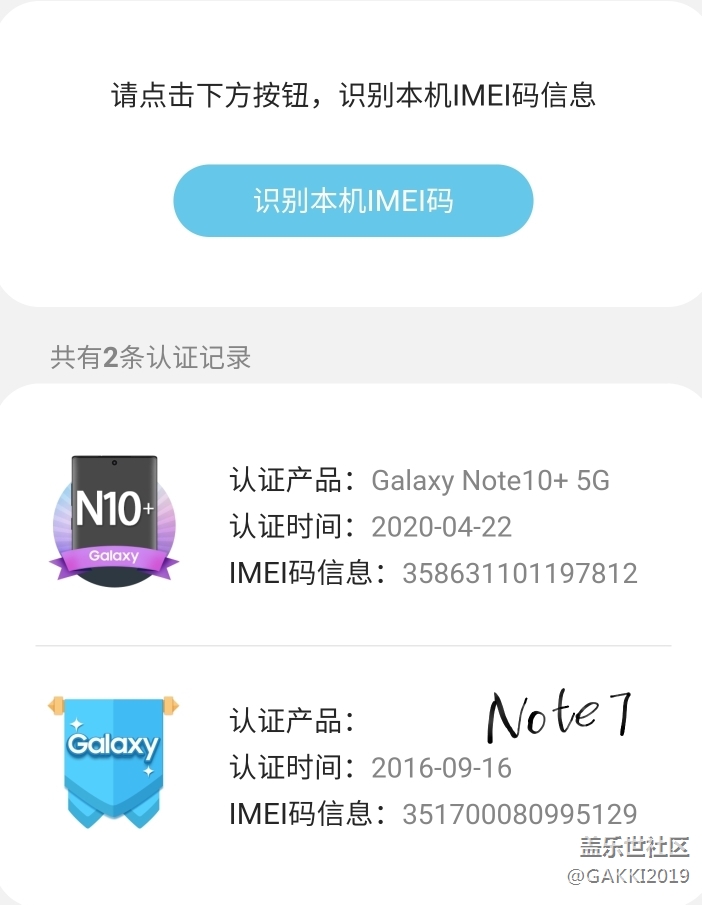Viewport: 702px width, 905px height.
Task: Tap the 识别本机IMEI码 button
Action: 353,201
